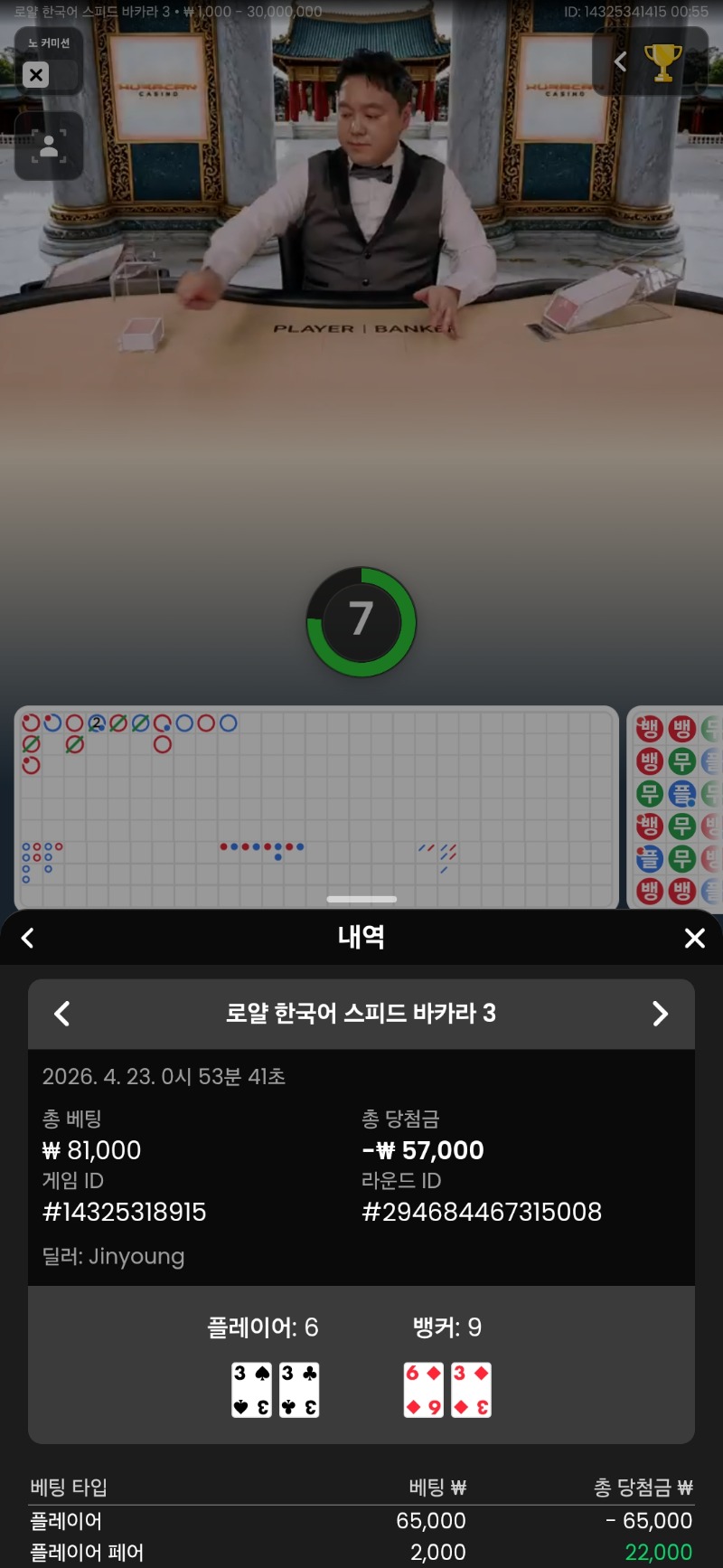Open the bead road with 뱅 무 플 marks
Image resolution: width=723 pixels, height=1568 pixels.
[675, 808]
